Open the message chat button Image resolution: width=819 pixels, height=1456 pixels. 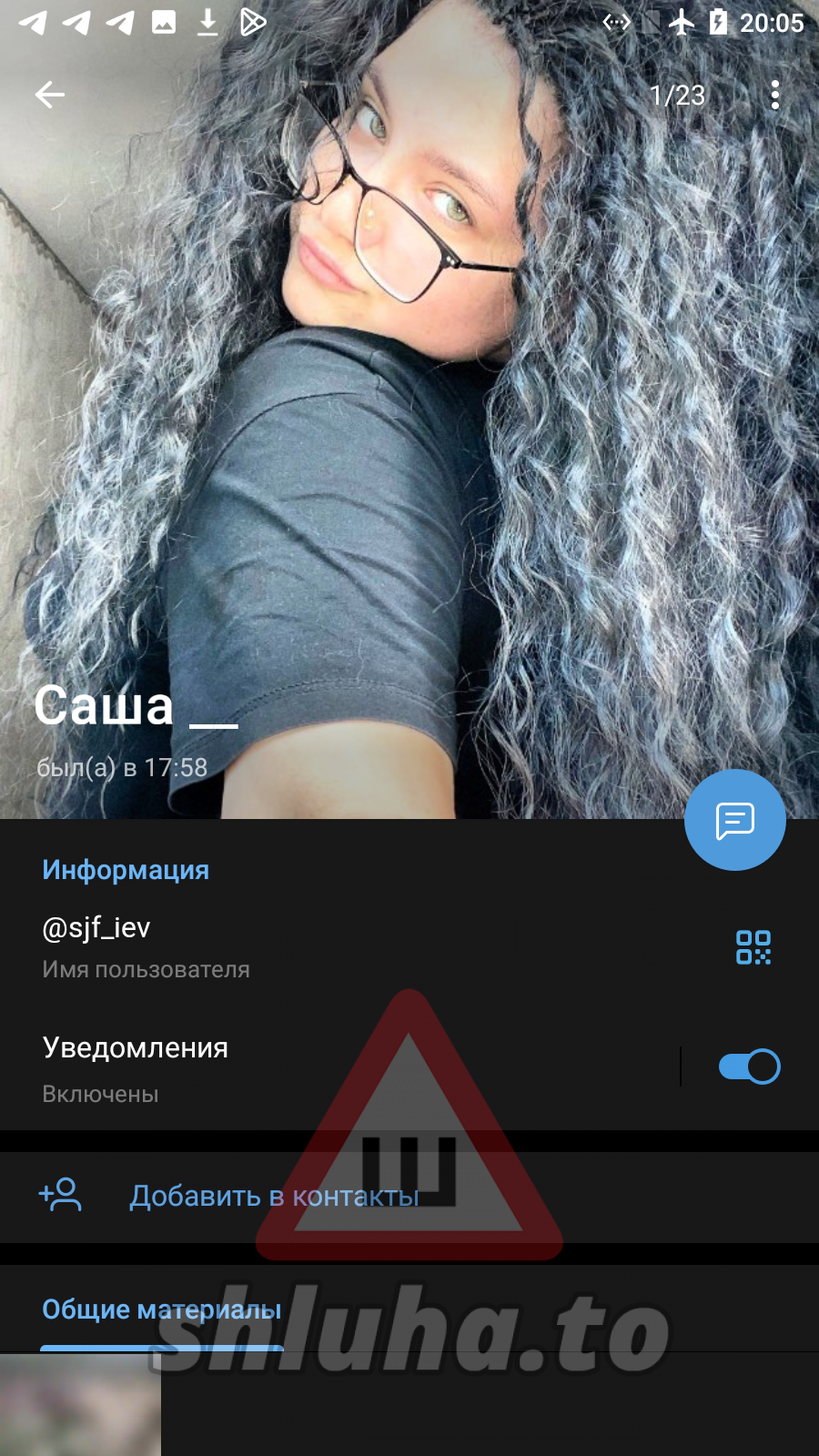click(734, 820)
